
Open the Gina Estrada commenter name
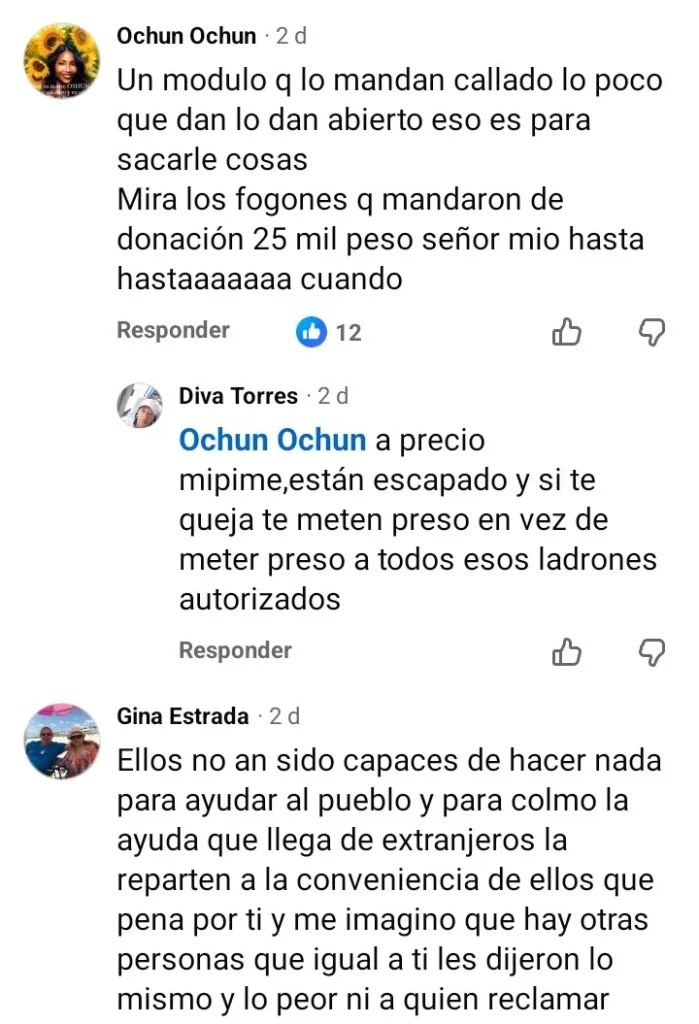click(182, 716)
